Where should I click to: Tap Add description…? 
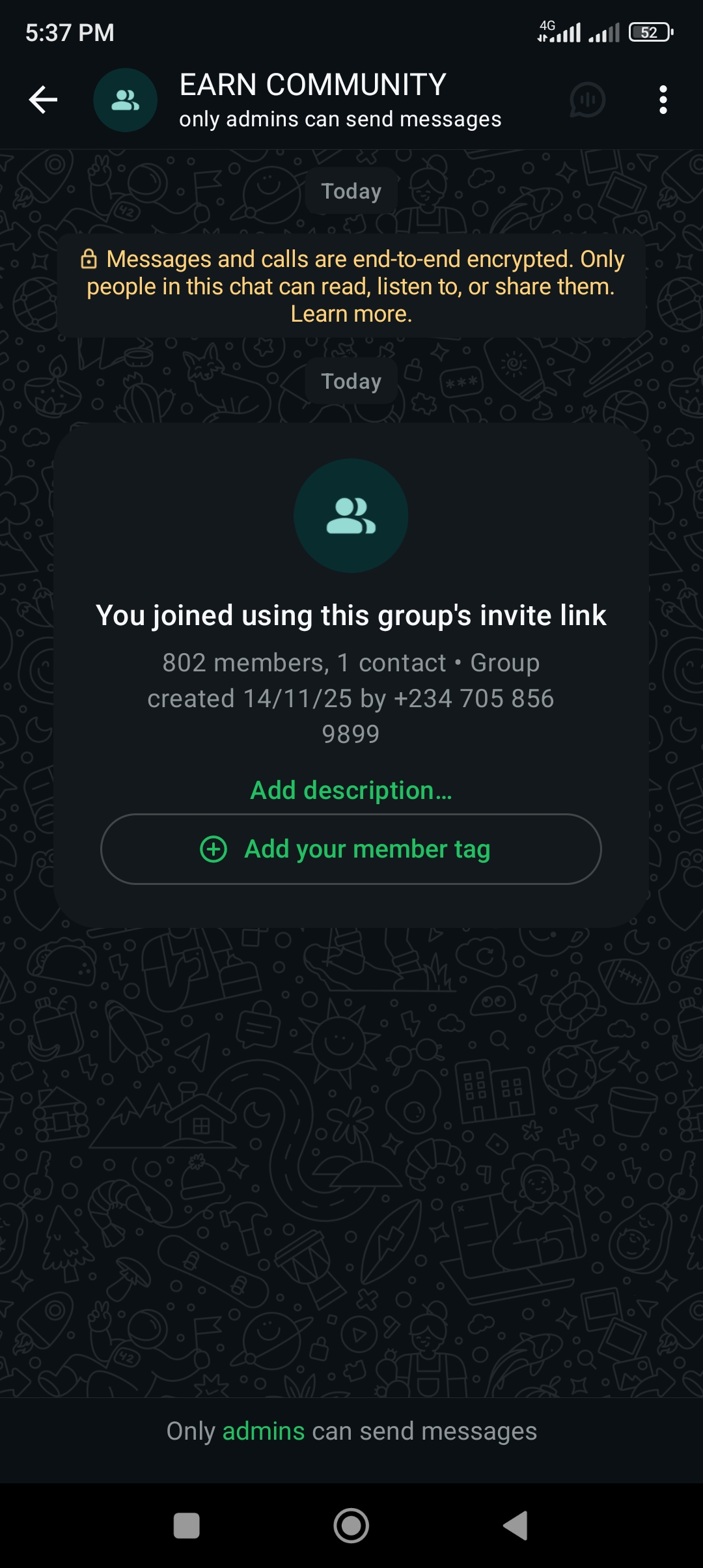click(351, 791)
